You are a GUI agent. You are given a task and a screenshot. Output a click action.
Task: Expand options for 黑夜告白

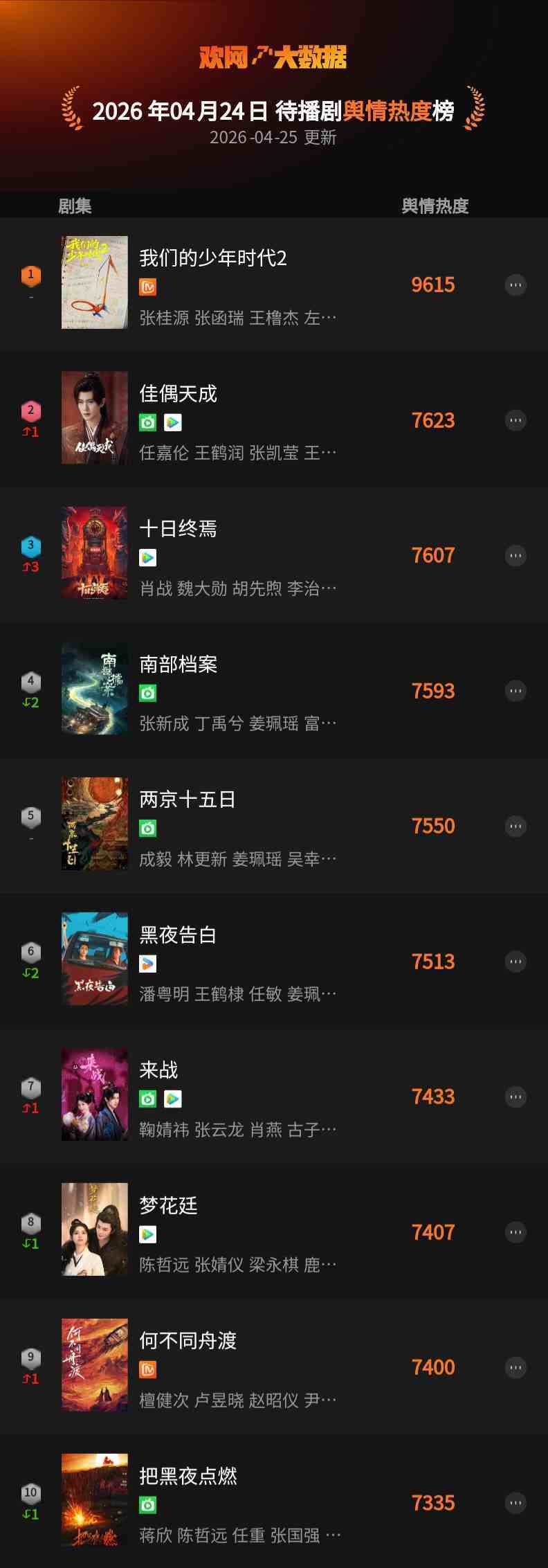(515, 962)
